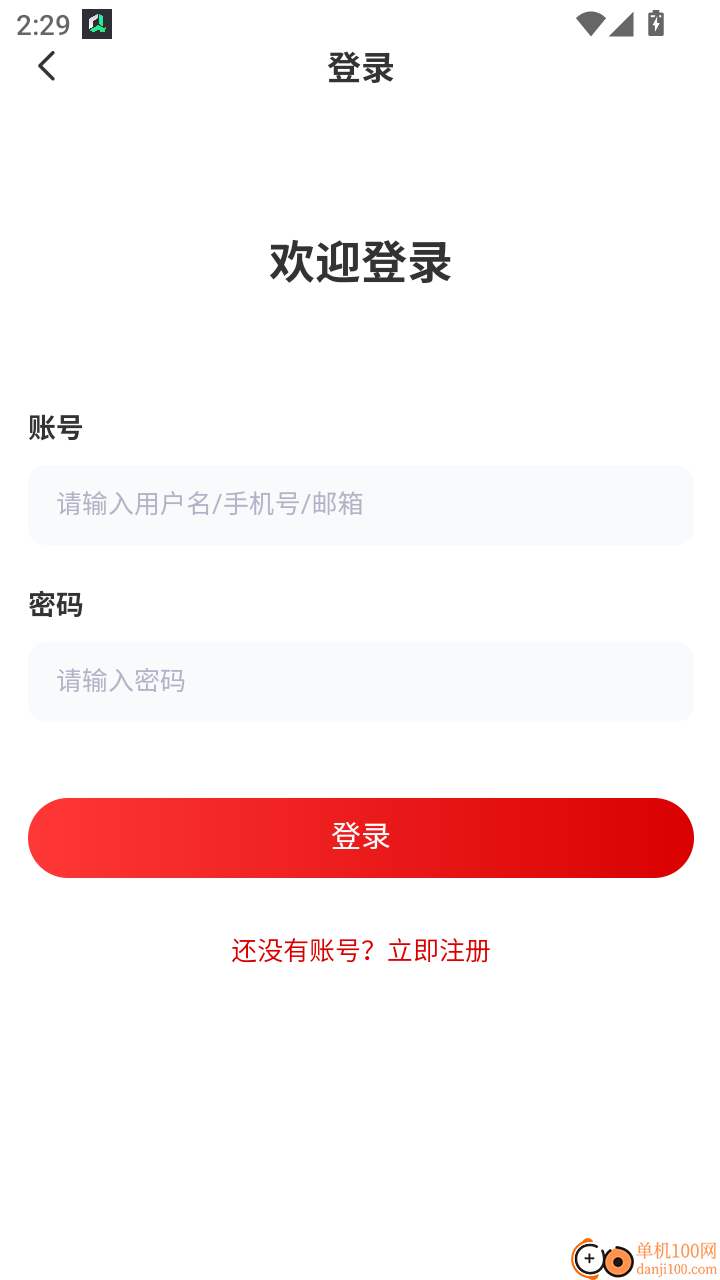
Task: Tap the 登录 page title
Action: coord(360,68)
